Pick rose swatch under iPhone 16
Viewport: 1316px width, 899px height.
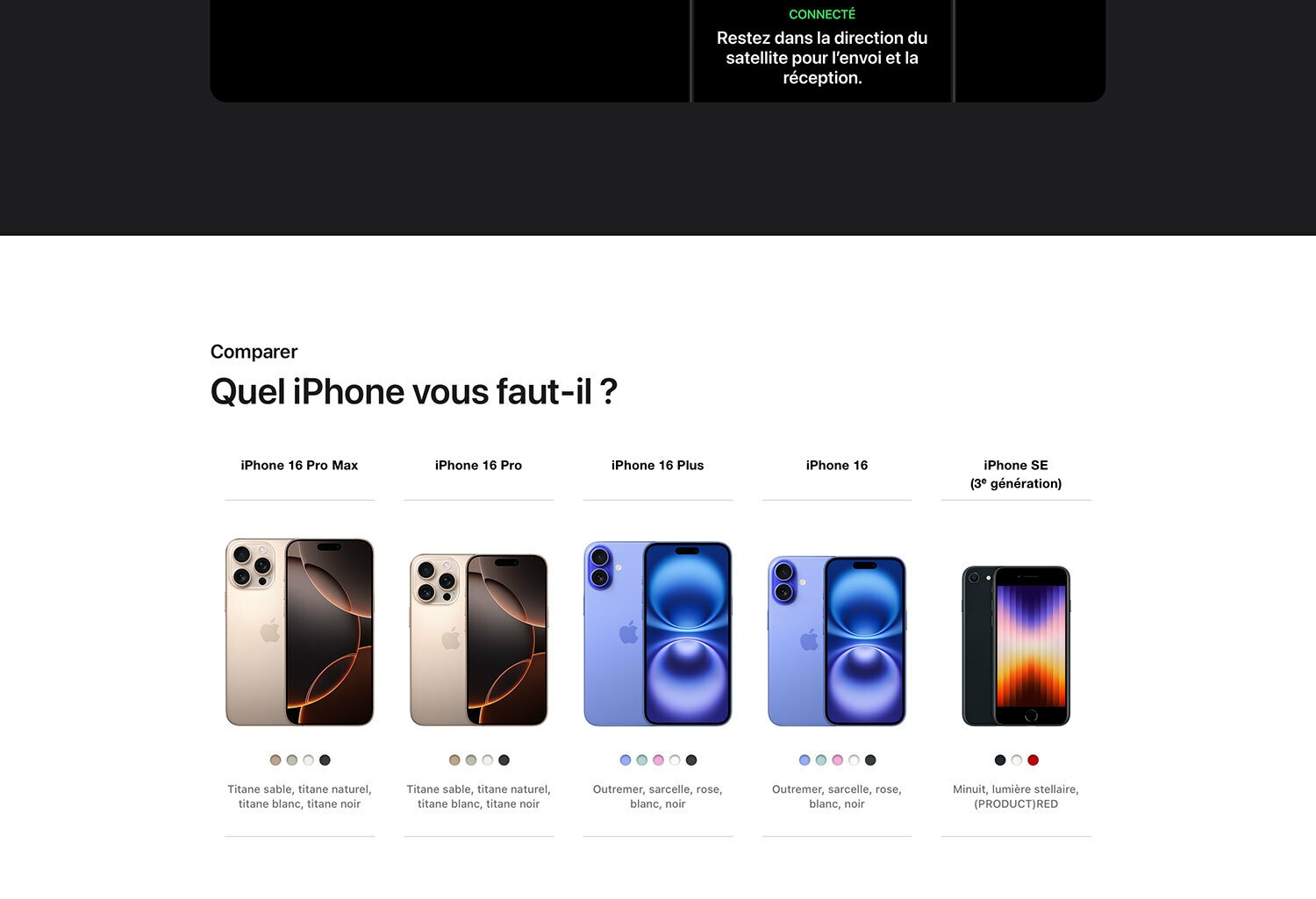coord(837,760)
